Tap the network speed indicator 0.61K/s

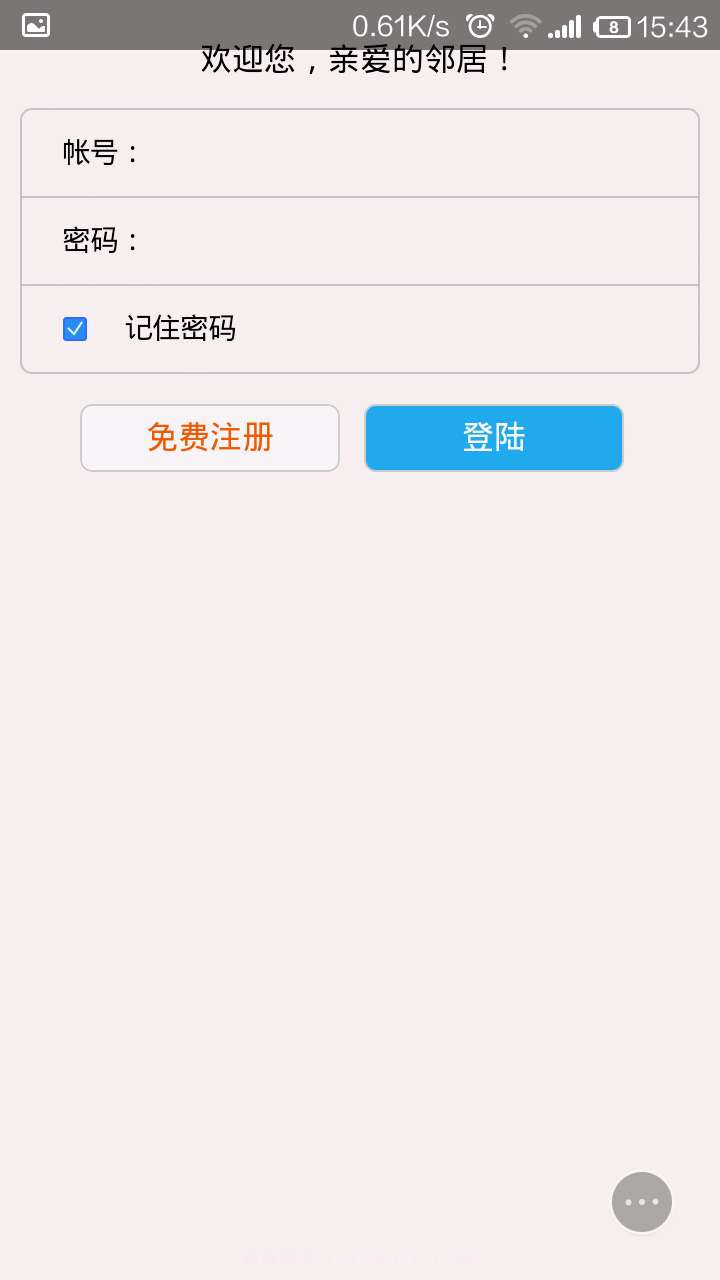point(402,24)
